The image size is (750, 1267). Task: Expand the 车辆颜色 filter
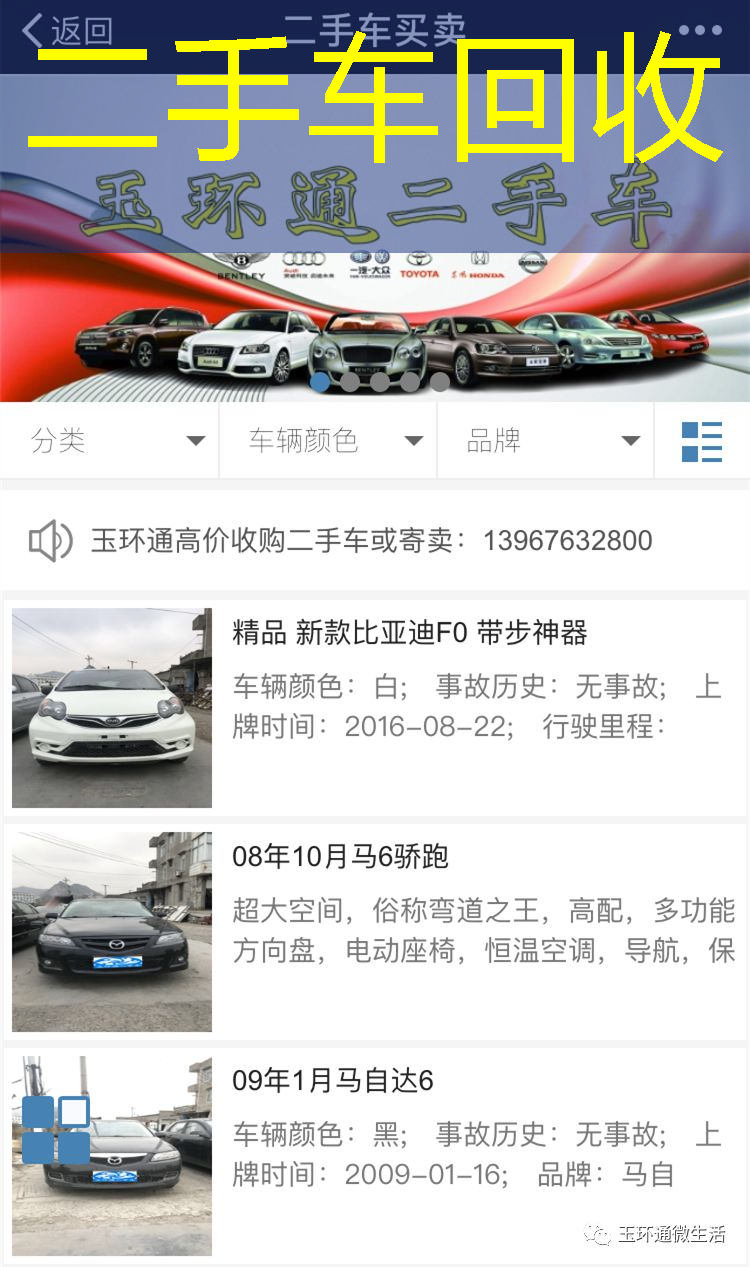[x=335, y=441]
